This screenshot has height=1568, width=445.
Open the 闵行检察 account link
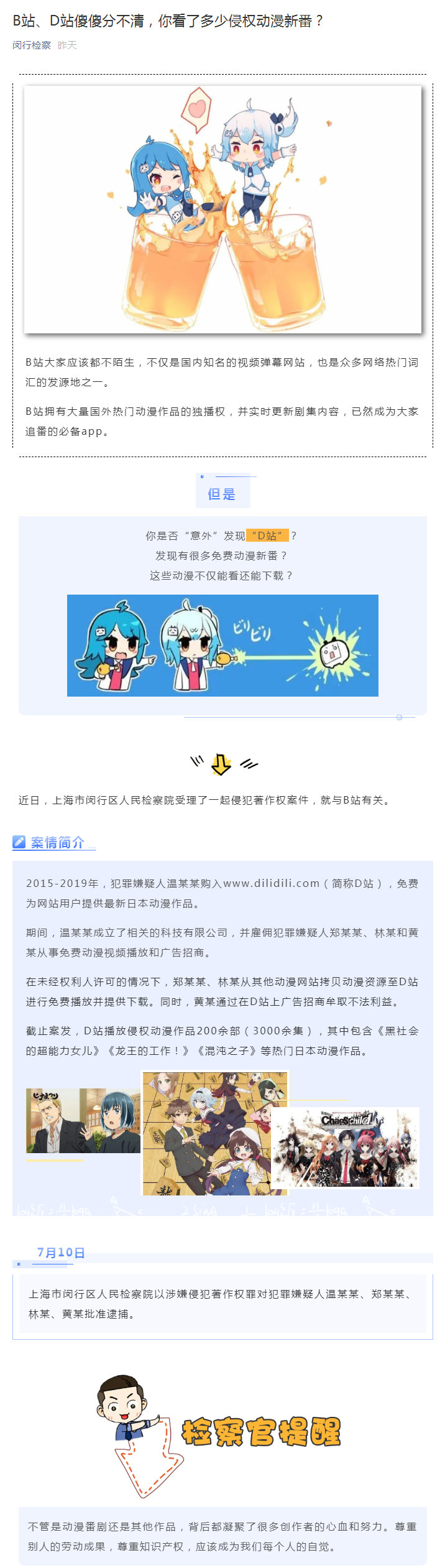pyautogui.click(x=32, y=45)
